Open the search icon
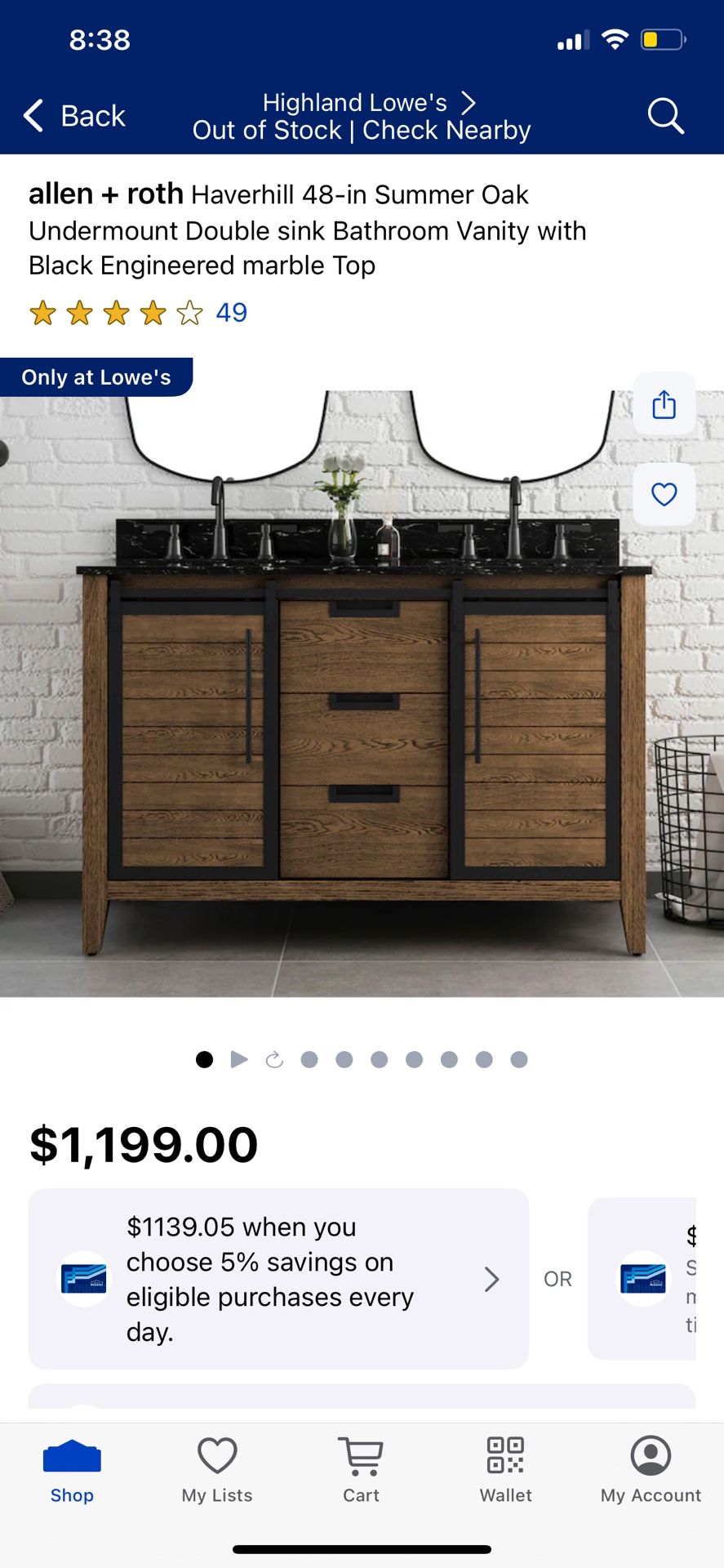 coord(665,116)
